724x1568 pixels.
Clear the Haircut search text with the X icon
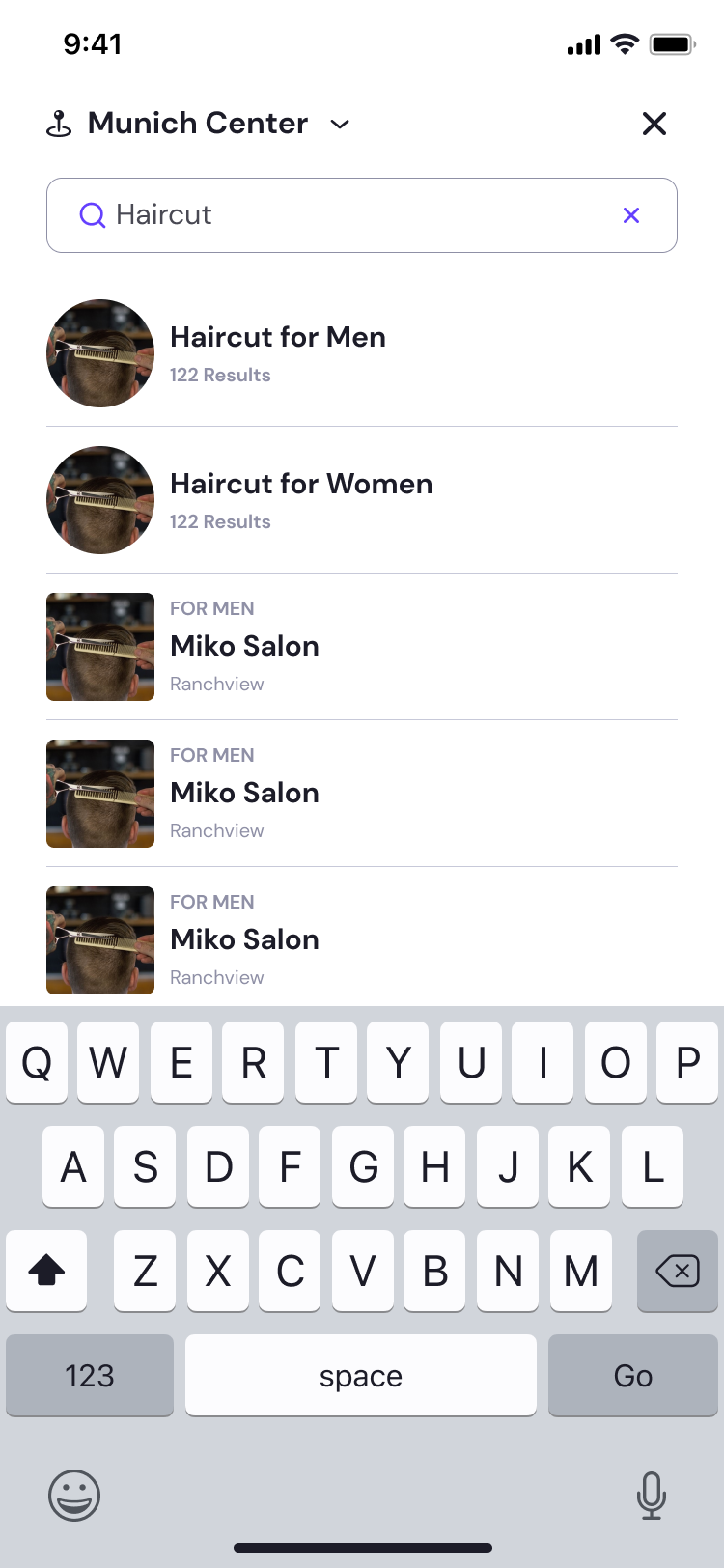(631, 214)
